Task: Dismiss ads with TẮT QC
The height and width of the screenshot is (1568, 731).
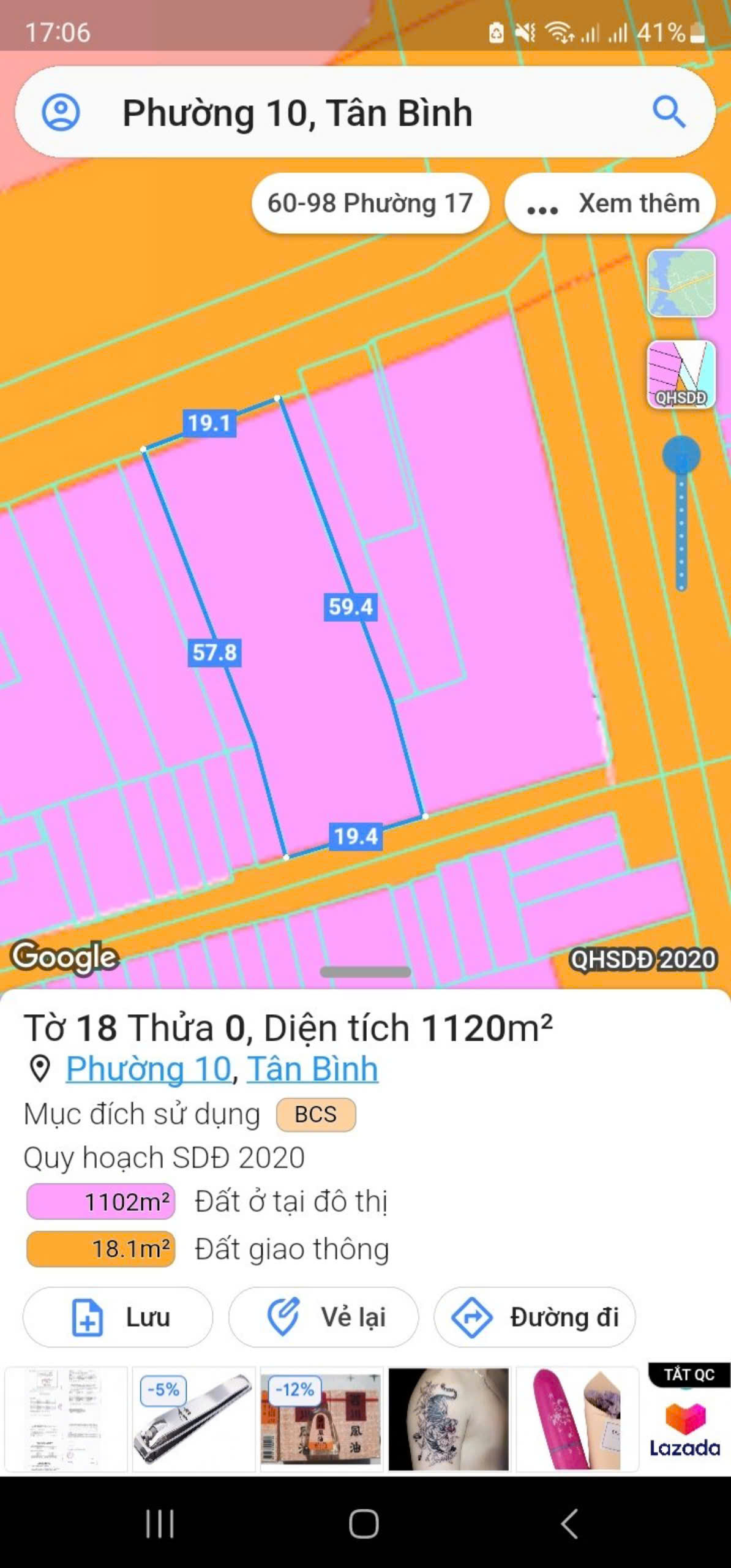Action: point(689,1374)
